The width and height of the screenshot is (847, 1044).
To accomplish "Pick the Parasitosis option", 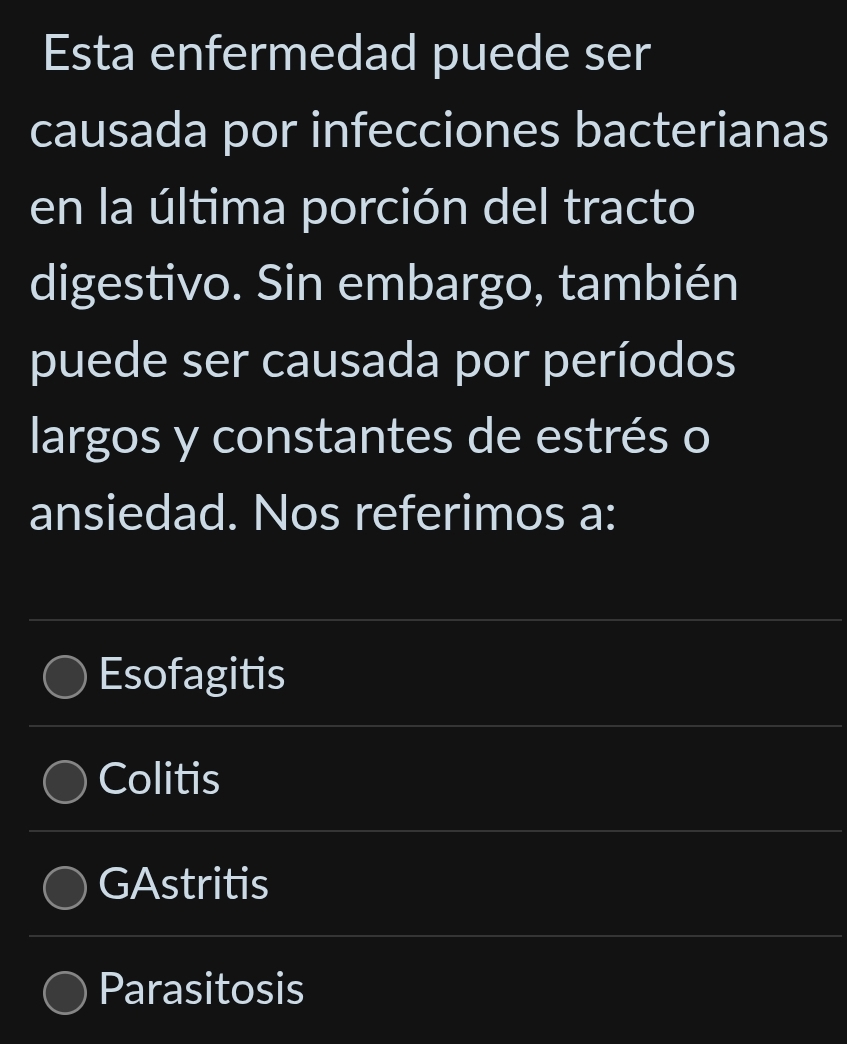I will (x=65, y=993).
